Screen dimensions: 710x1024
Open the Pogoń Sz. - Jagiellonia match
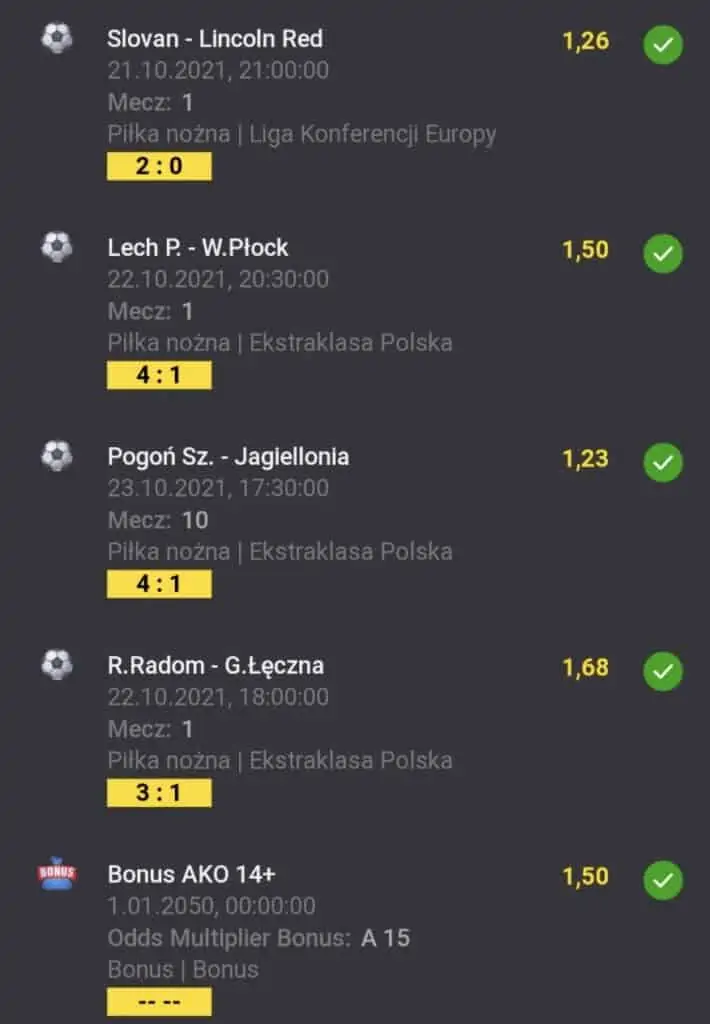(x=228, y=457)
